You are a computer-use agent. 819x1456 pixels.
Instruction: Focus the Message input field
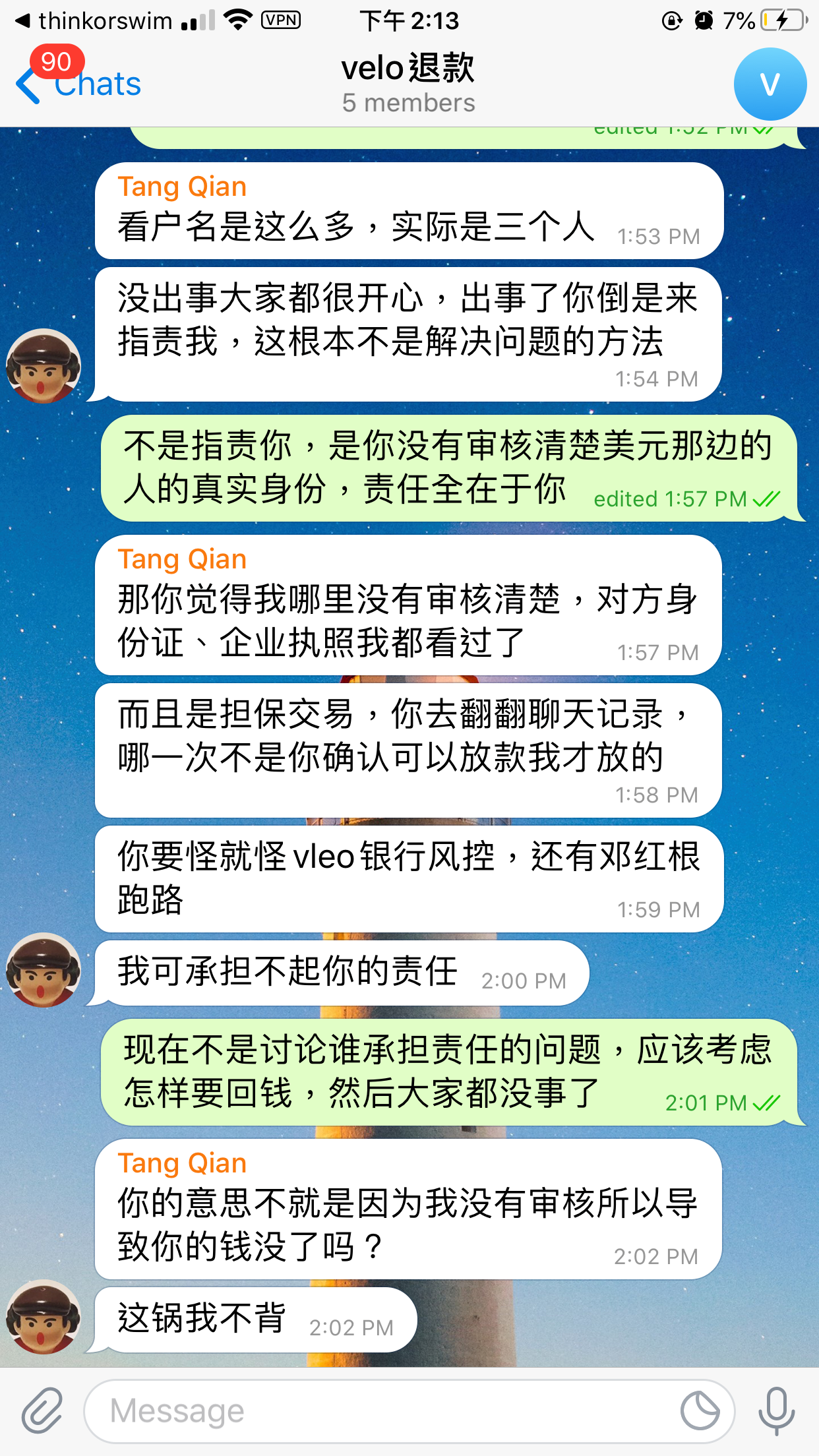pyautogui.click(x=382, y=1411)
